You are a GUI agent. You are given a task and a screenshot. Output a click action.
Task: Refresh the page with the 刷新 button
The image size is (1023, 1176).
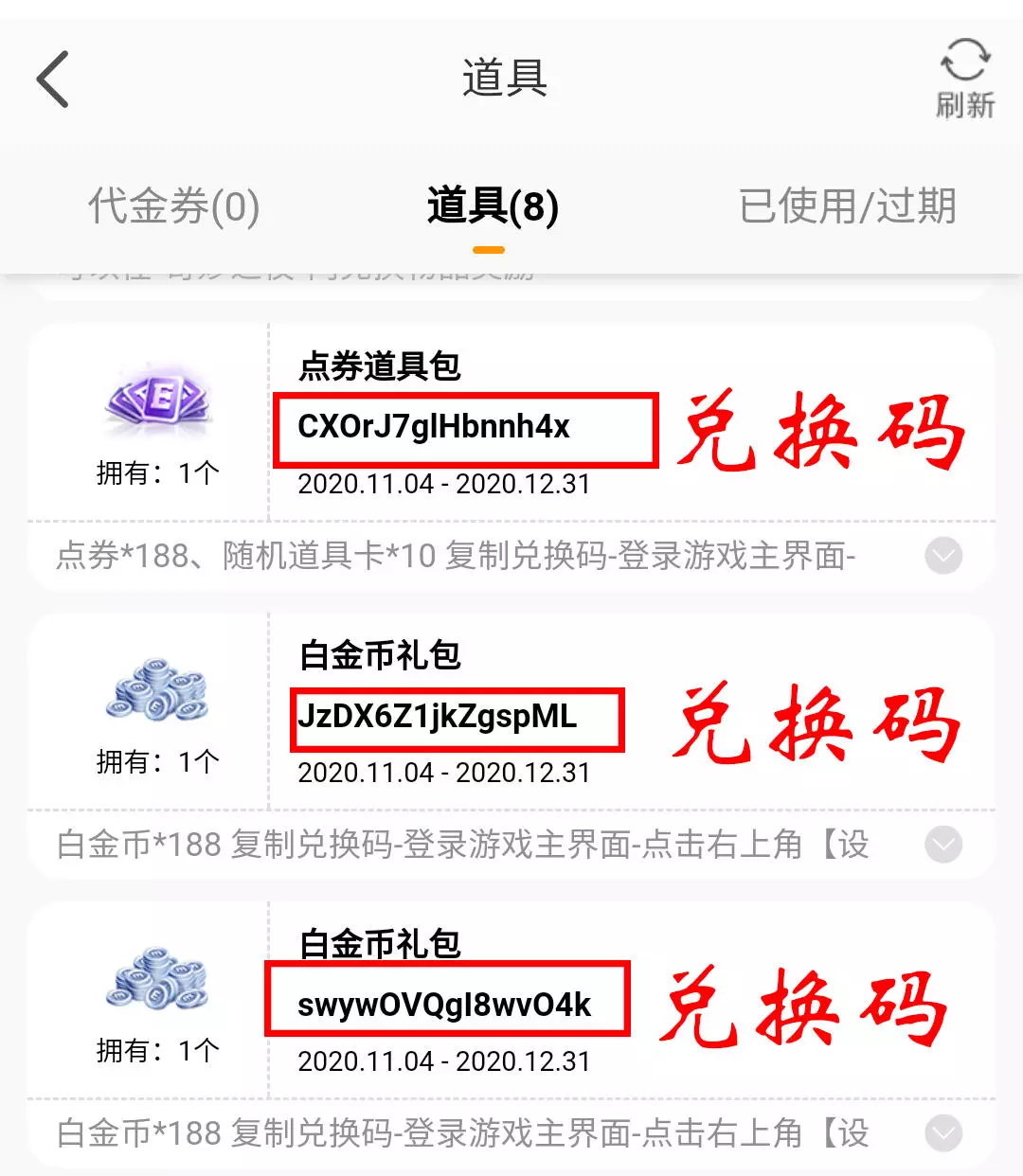[x=965, y=80]
